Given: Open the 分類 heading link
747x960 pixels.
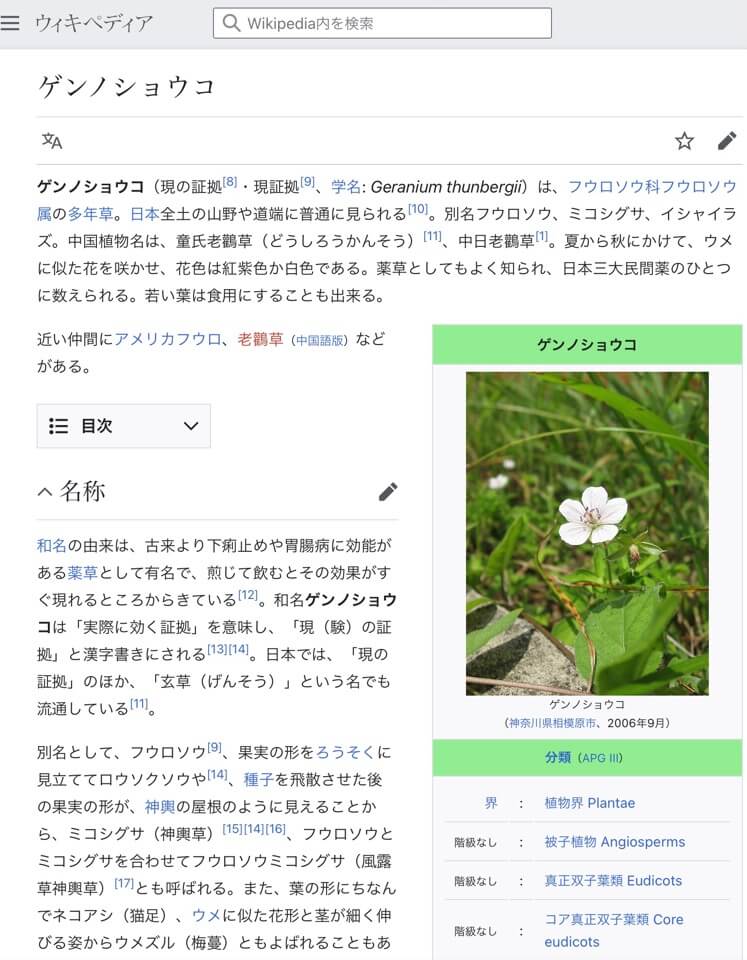Looking at the screenshot, I should pyautogui.click(x=557, y=758).
